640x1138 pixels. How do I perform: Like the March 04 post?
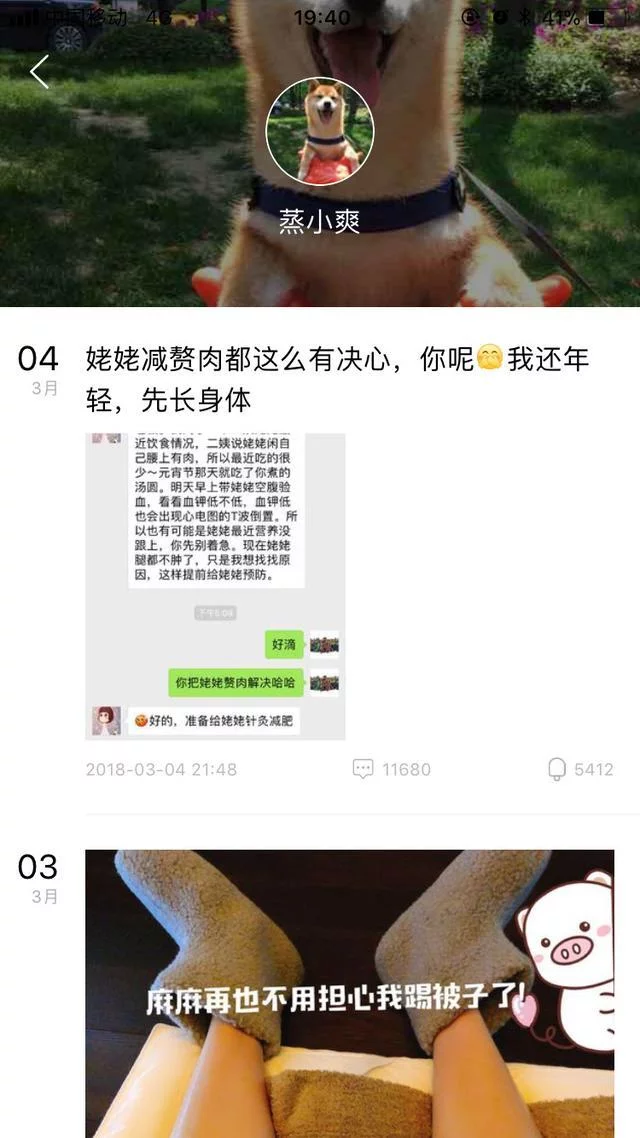pyautogui.click(x=557, y=769)
